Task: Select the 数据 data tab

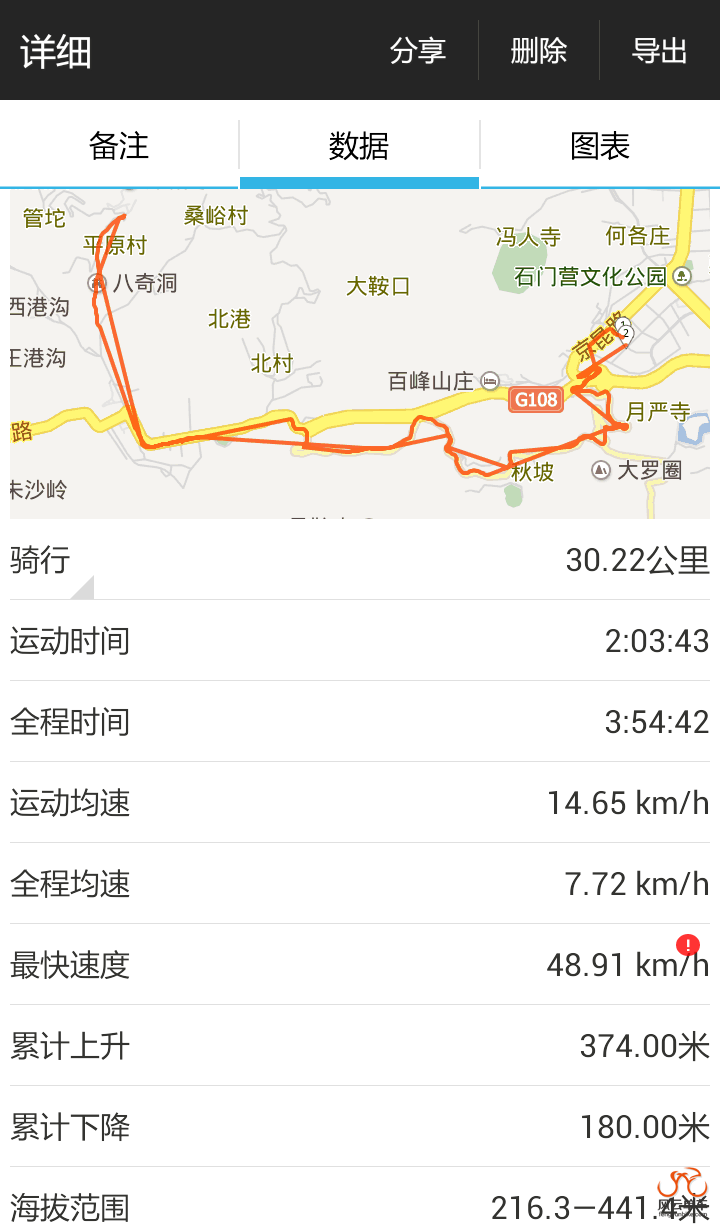Action: coord(359,147)
